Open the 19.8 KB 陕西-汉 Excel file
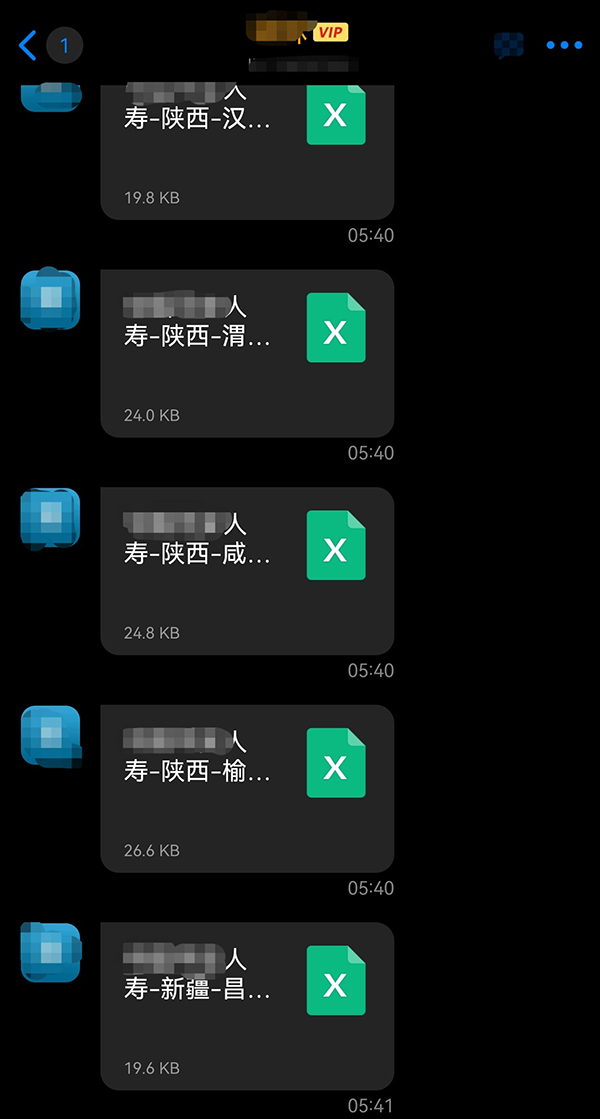This screenshot has width=600, height=1119. (247, 152)
